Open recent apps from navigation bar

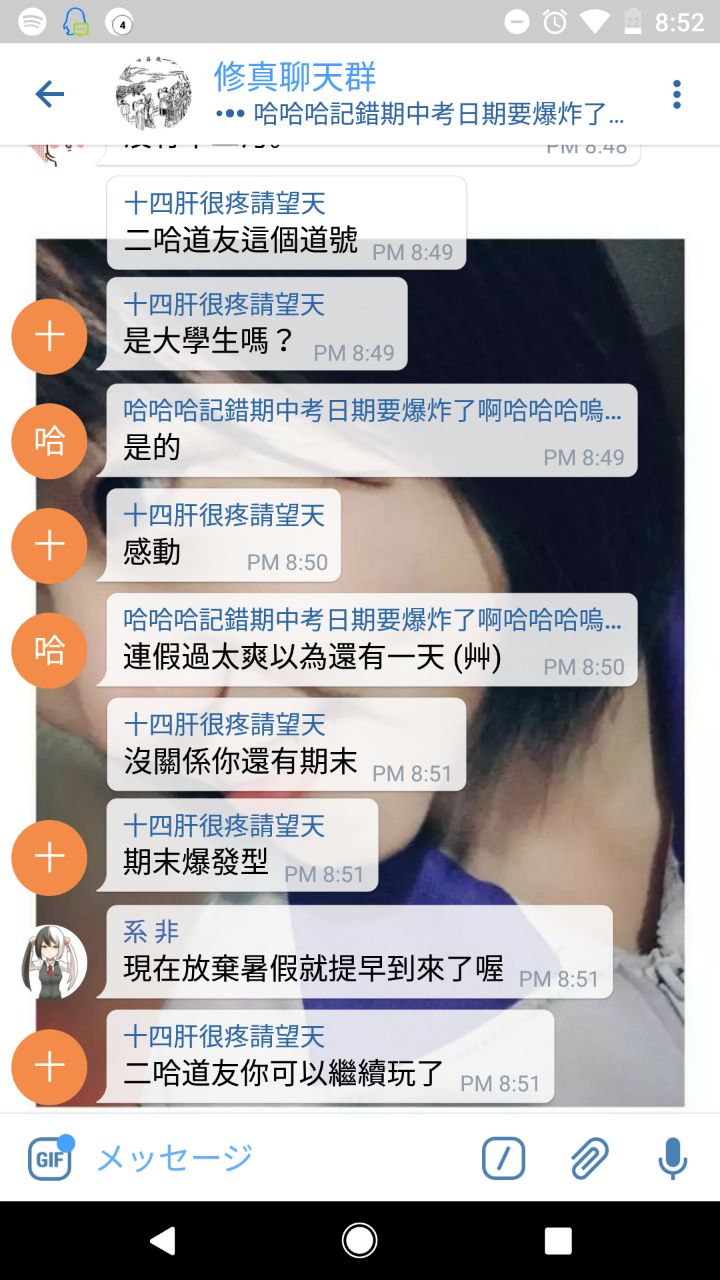[558, 1240]
